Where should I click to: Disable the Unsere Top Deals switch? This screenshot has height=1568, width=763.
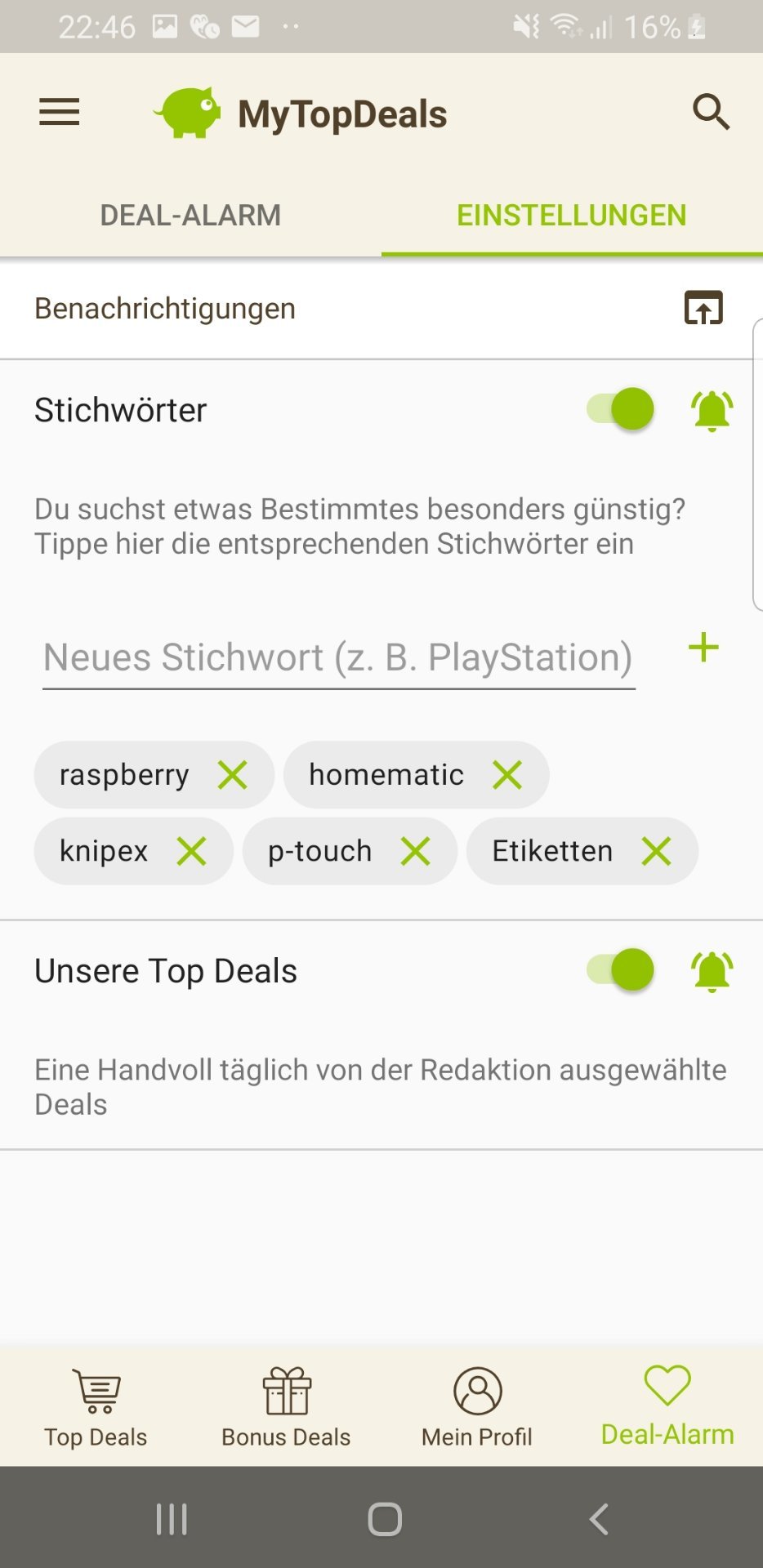click(x=621, y=970)
